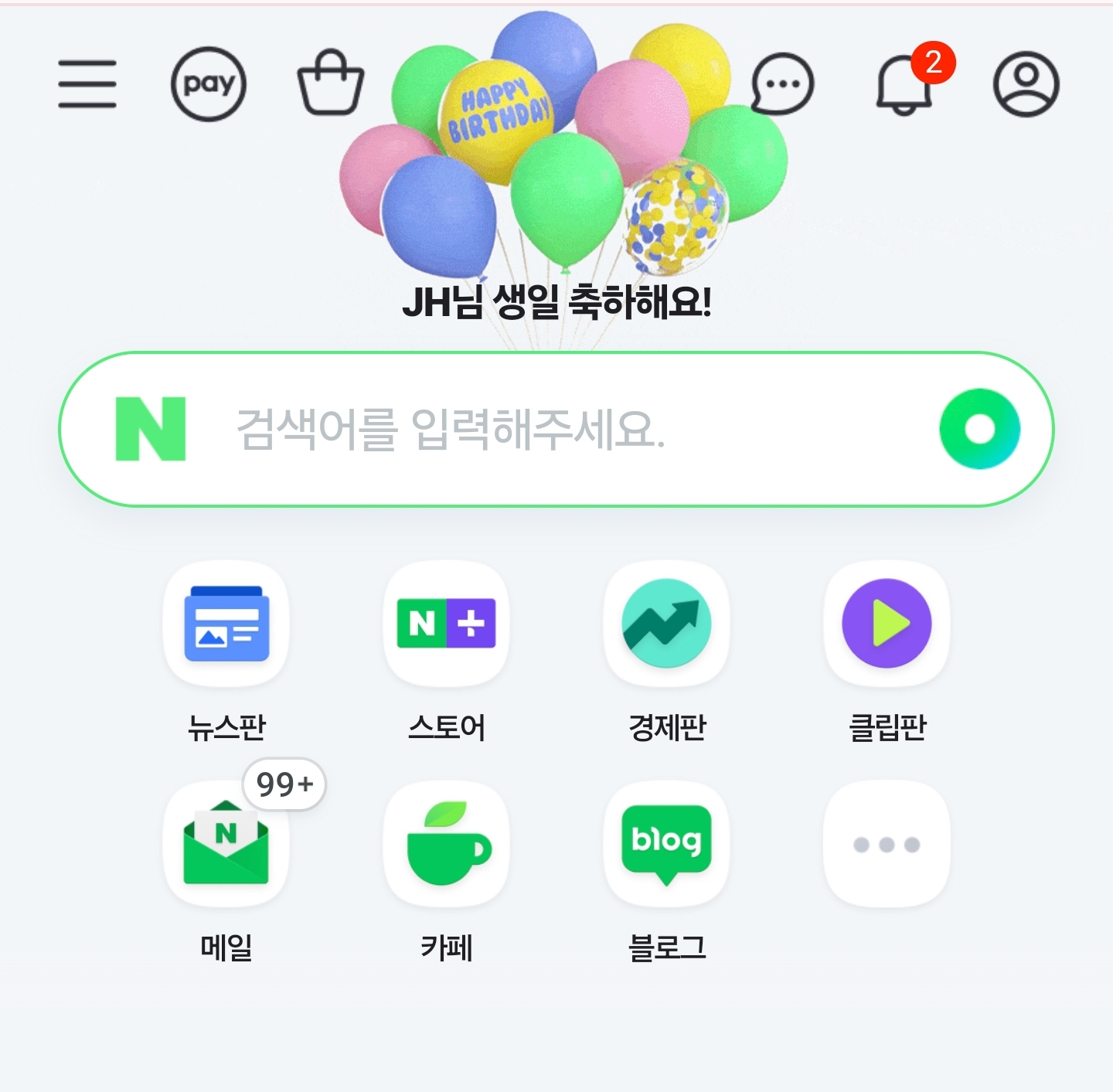This screenshot has width=1113, height=1092.
Task: Open the notifications bell
Action: click(904, 85)
